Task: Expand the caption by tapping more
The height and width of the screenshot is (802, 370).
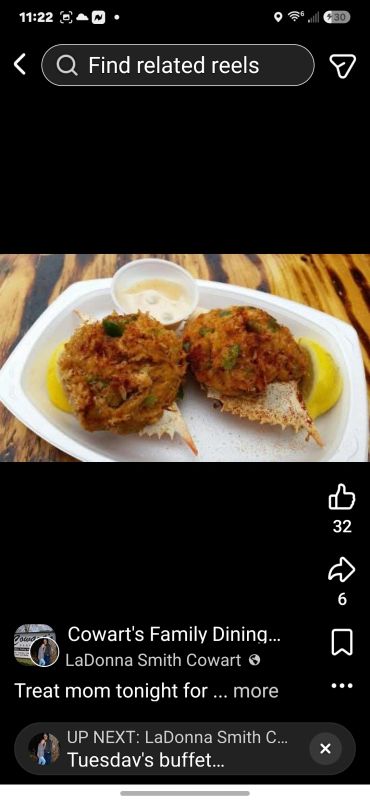Action: click(255, 691)
